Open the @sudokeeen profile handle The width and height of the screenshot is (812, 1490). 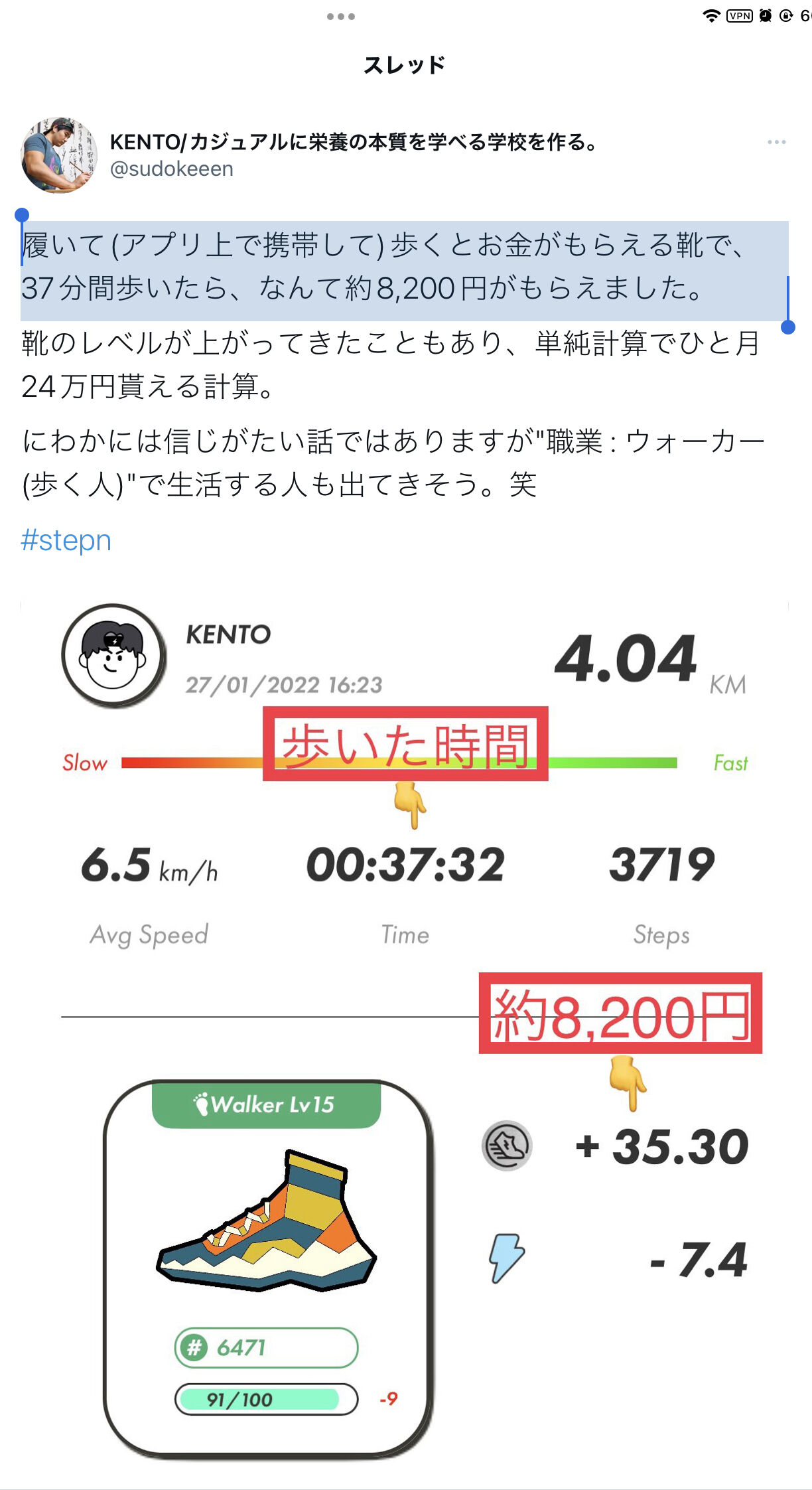click(x=172, y=169)
